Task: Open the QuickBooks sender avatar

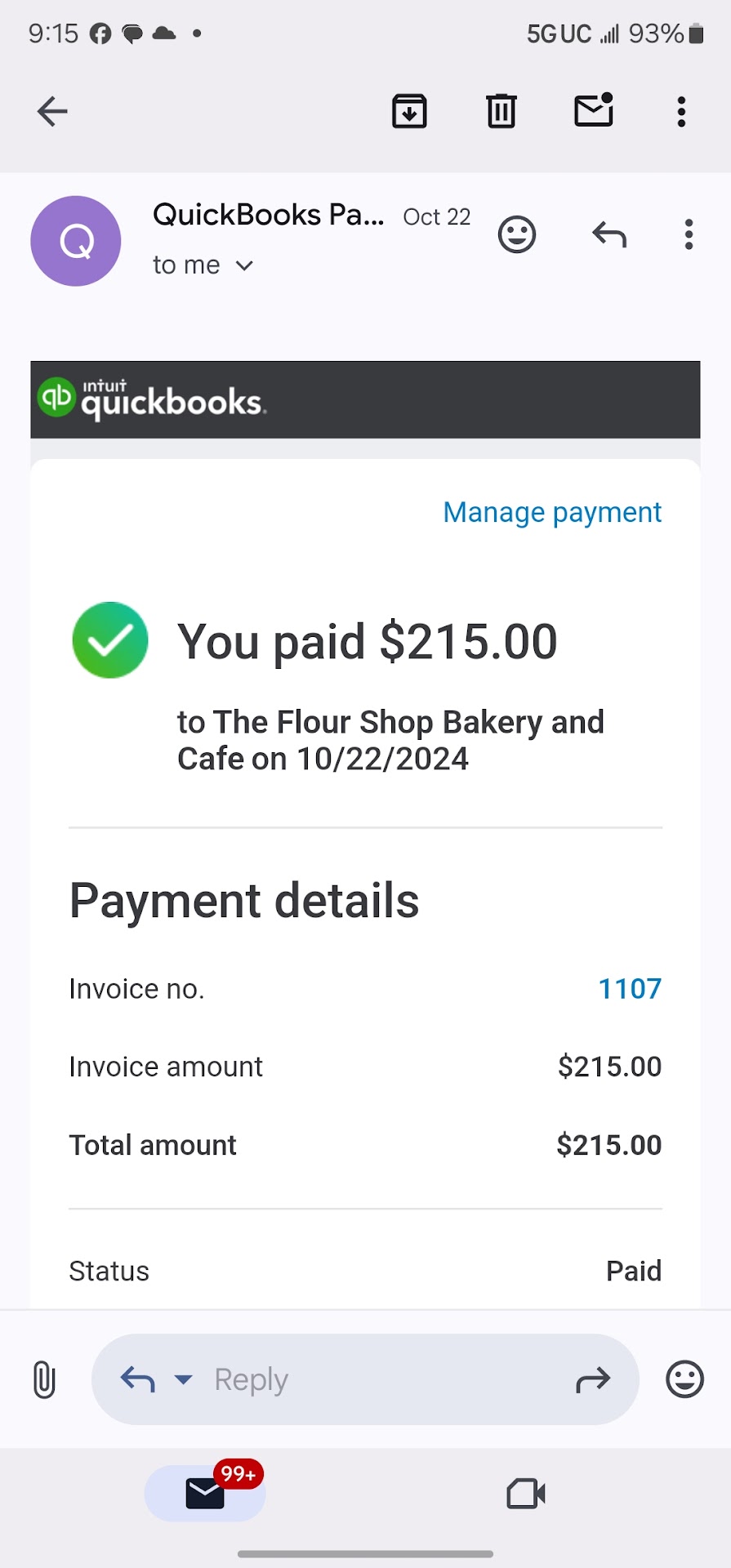Action: pos(76,241)
